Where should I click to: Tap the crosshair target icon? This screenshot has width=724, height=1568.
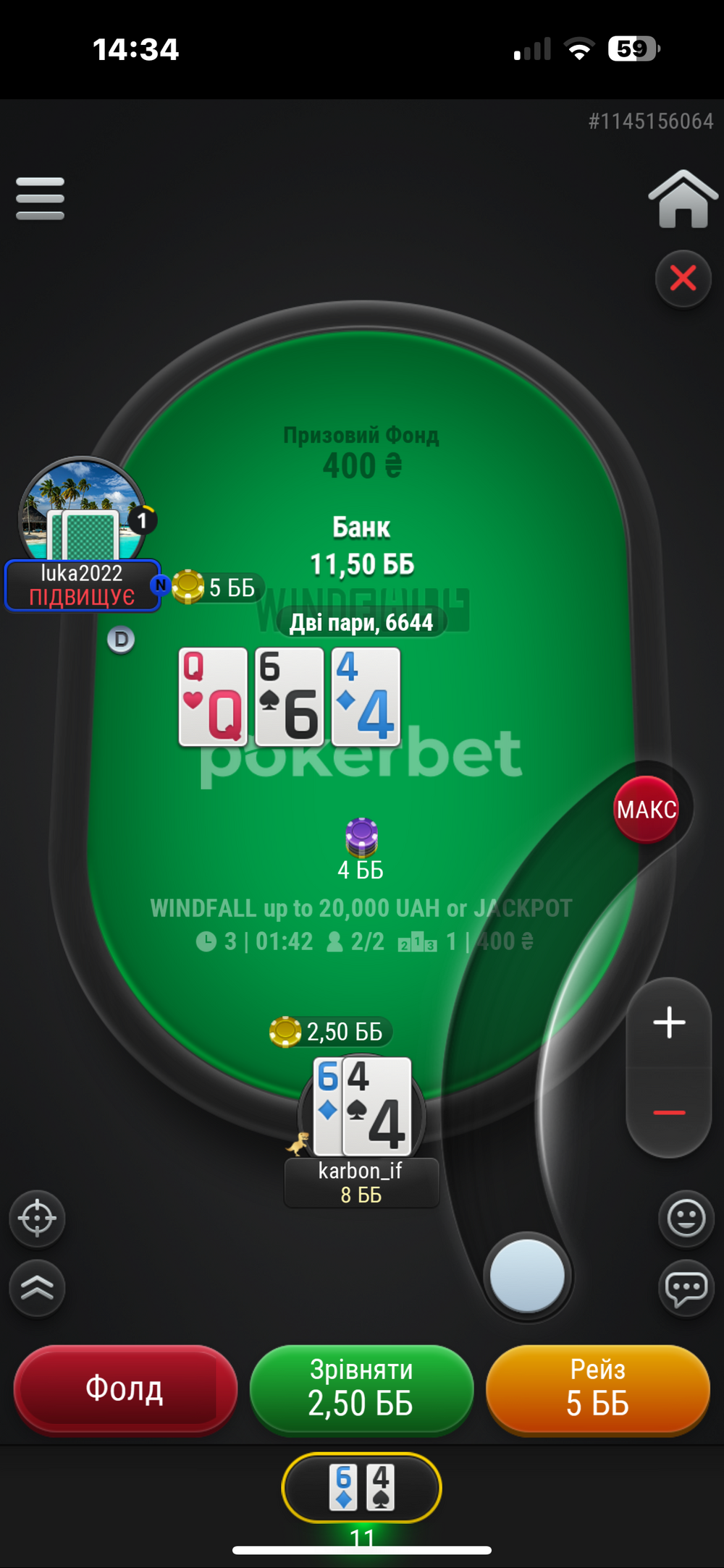click(37, 1219)
